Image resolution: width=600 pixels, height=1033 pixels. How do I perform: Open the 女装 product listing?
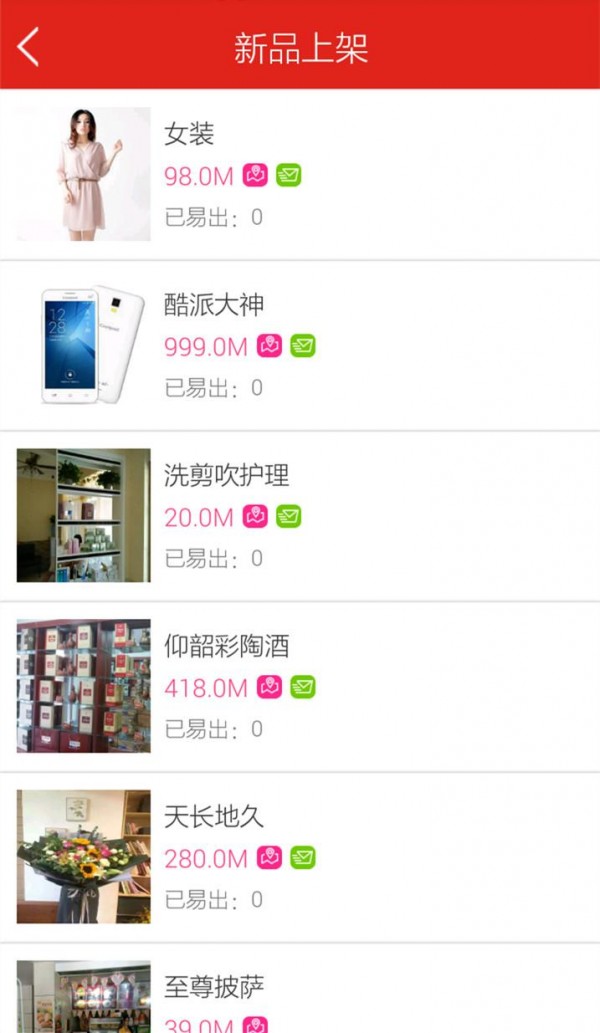point(300,174)
